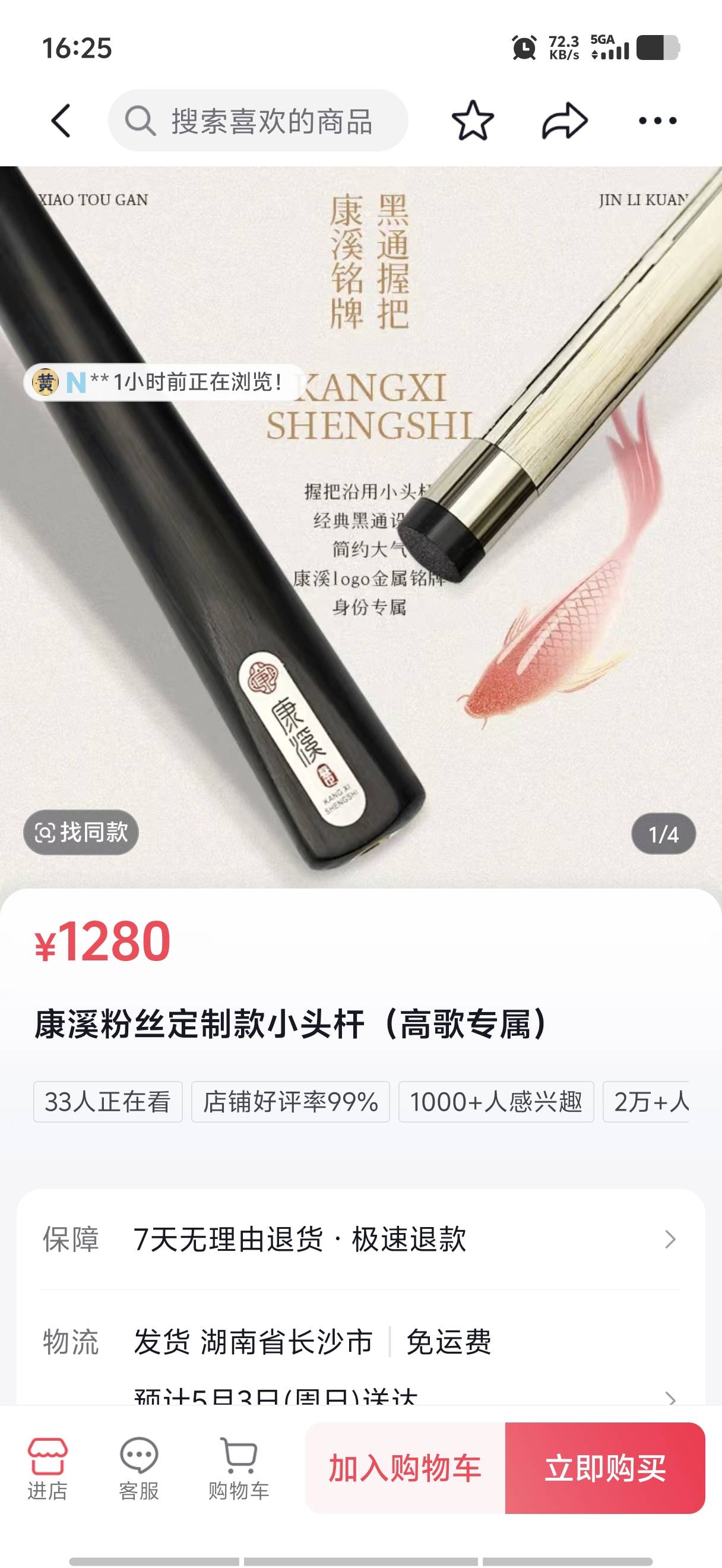Contact 客服 customer service
The height and width of the screenshot is (1568, 722).
139,1468
